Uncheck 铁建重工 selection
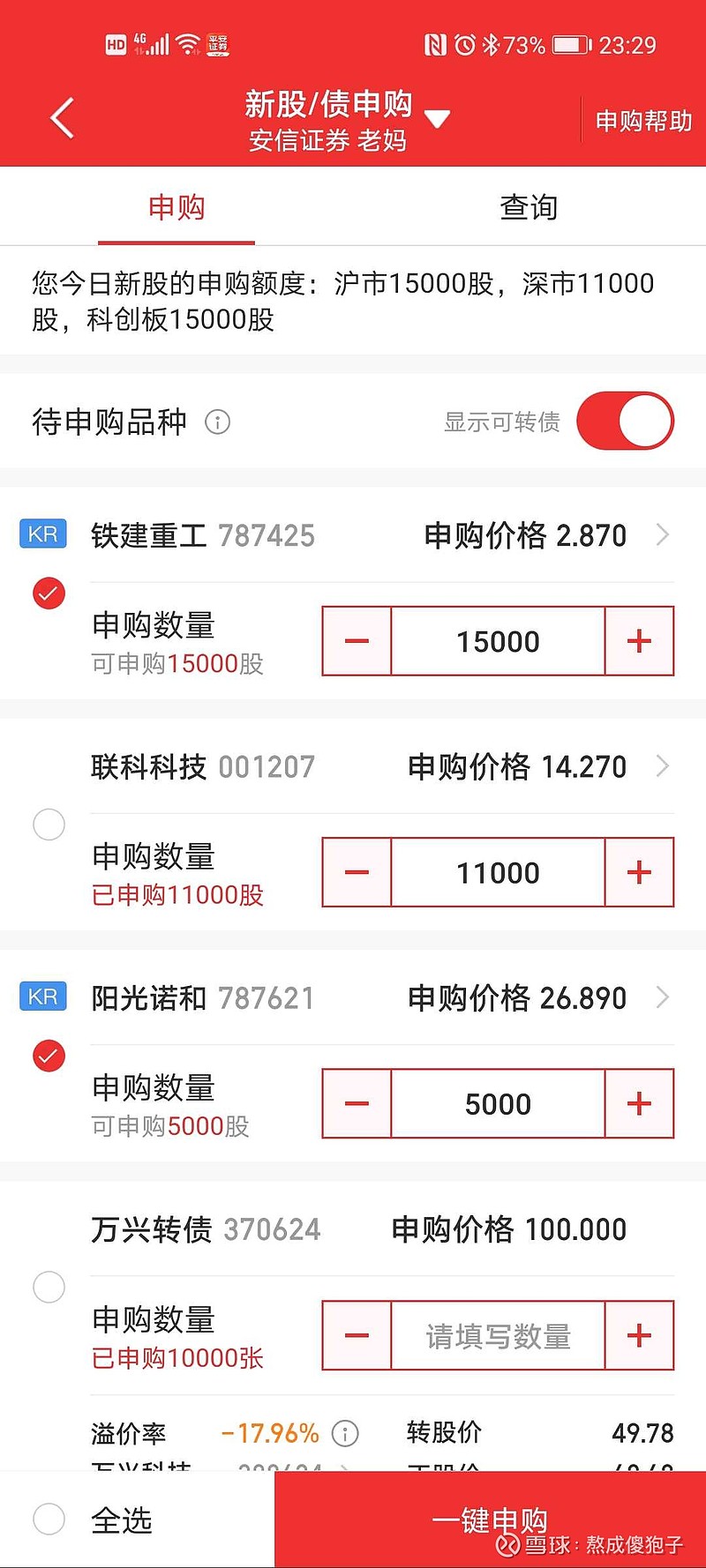This screenshot has width=706, height=1568. pos(49,593)
